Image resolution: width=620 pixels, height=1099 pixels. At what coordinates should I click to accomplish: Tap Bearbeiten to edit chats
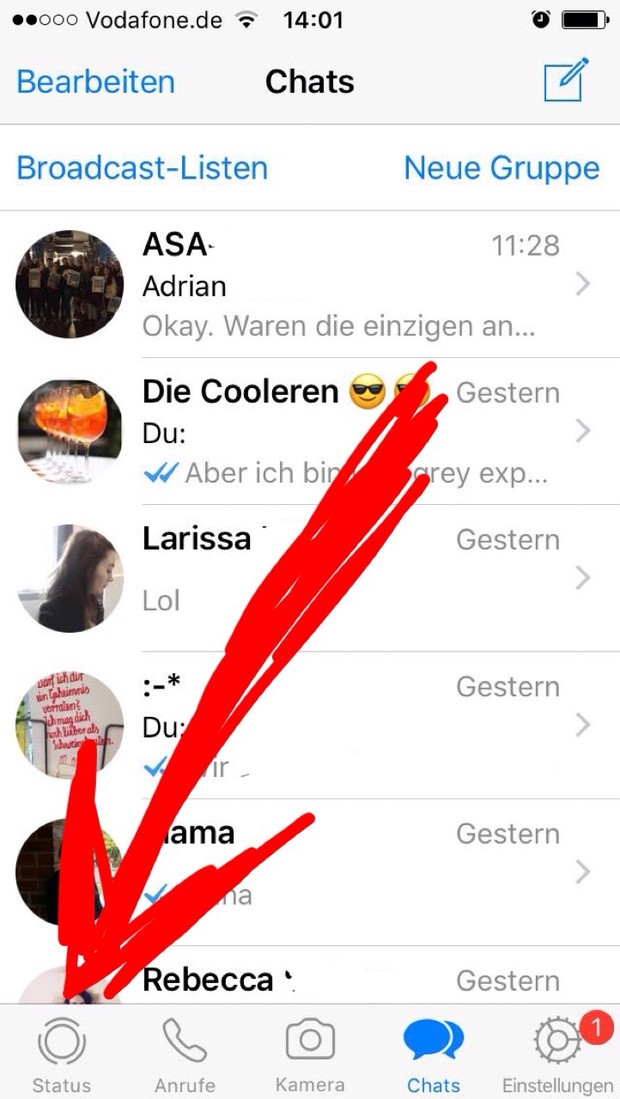pyautogui.click(x=96, y=81)
